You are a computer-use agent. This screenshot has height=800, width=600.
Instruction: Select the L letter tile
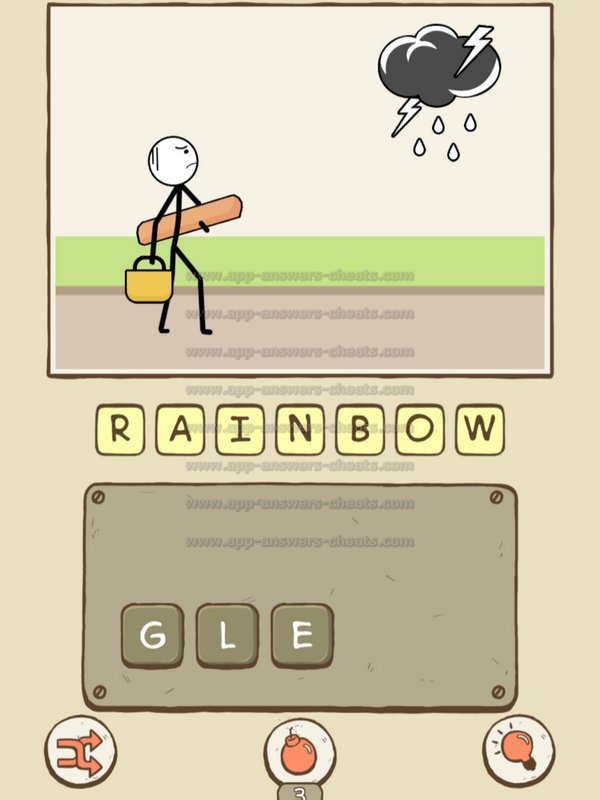pos(227,636)
